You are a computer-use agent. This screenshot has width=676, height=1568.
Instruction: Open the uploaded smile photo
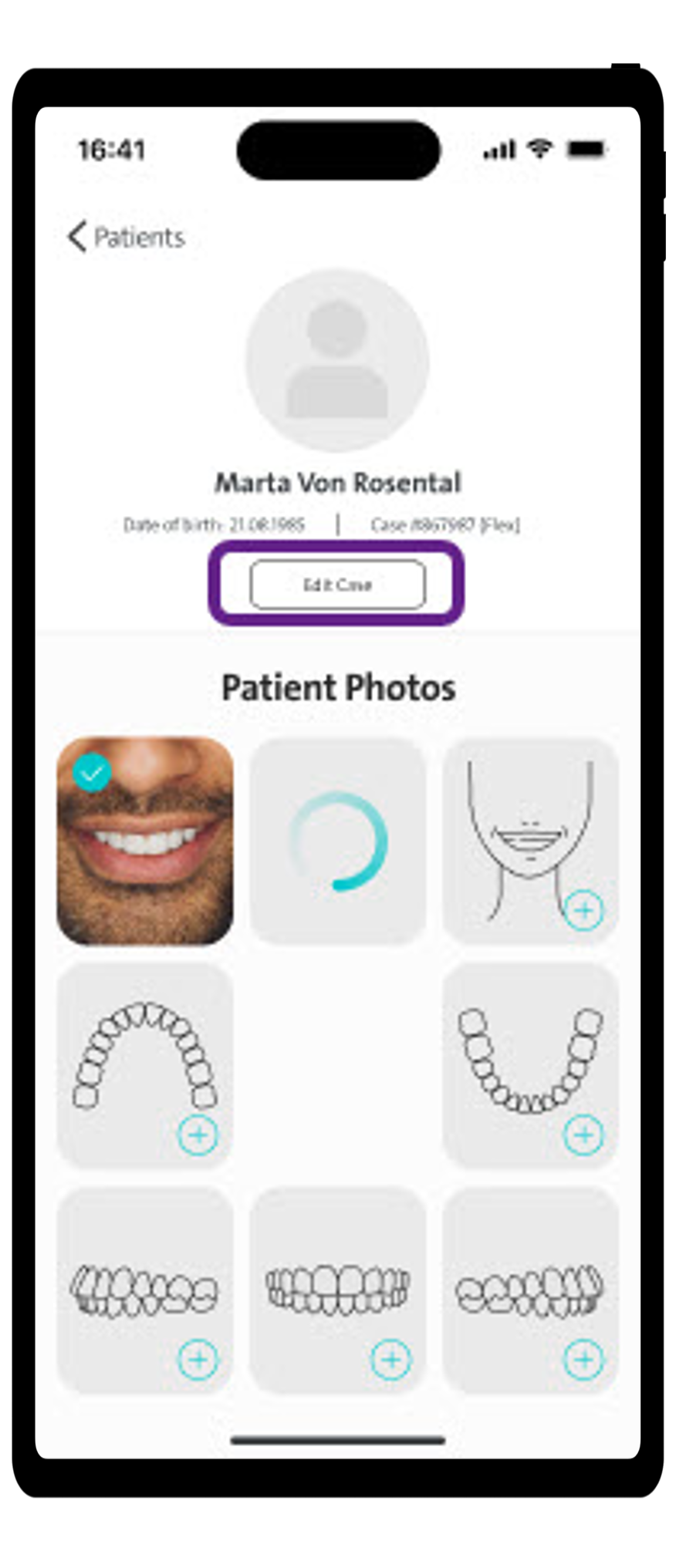click(145, 841)
